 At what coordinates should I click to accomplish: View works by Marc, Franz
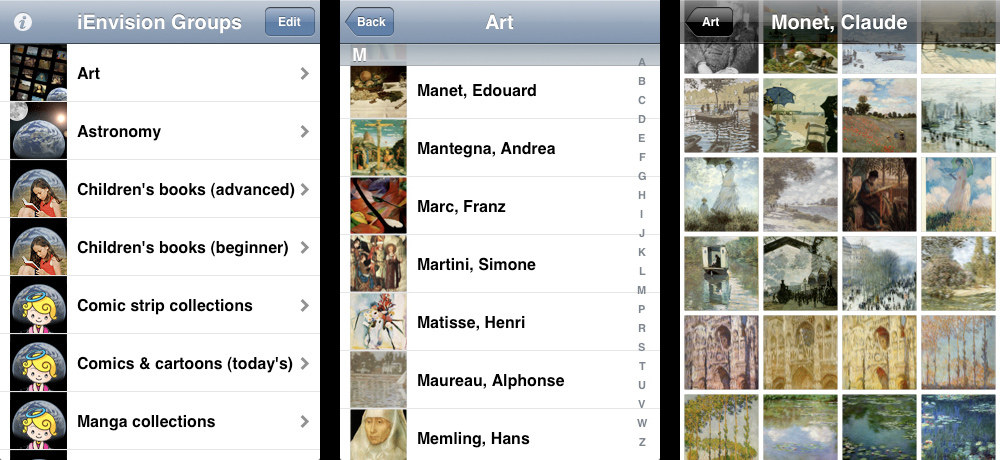pyautogui.click(x=490, y=206)
